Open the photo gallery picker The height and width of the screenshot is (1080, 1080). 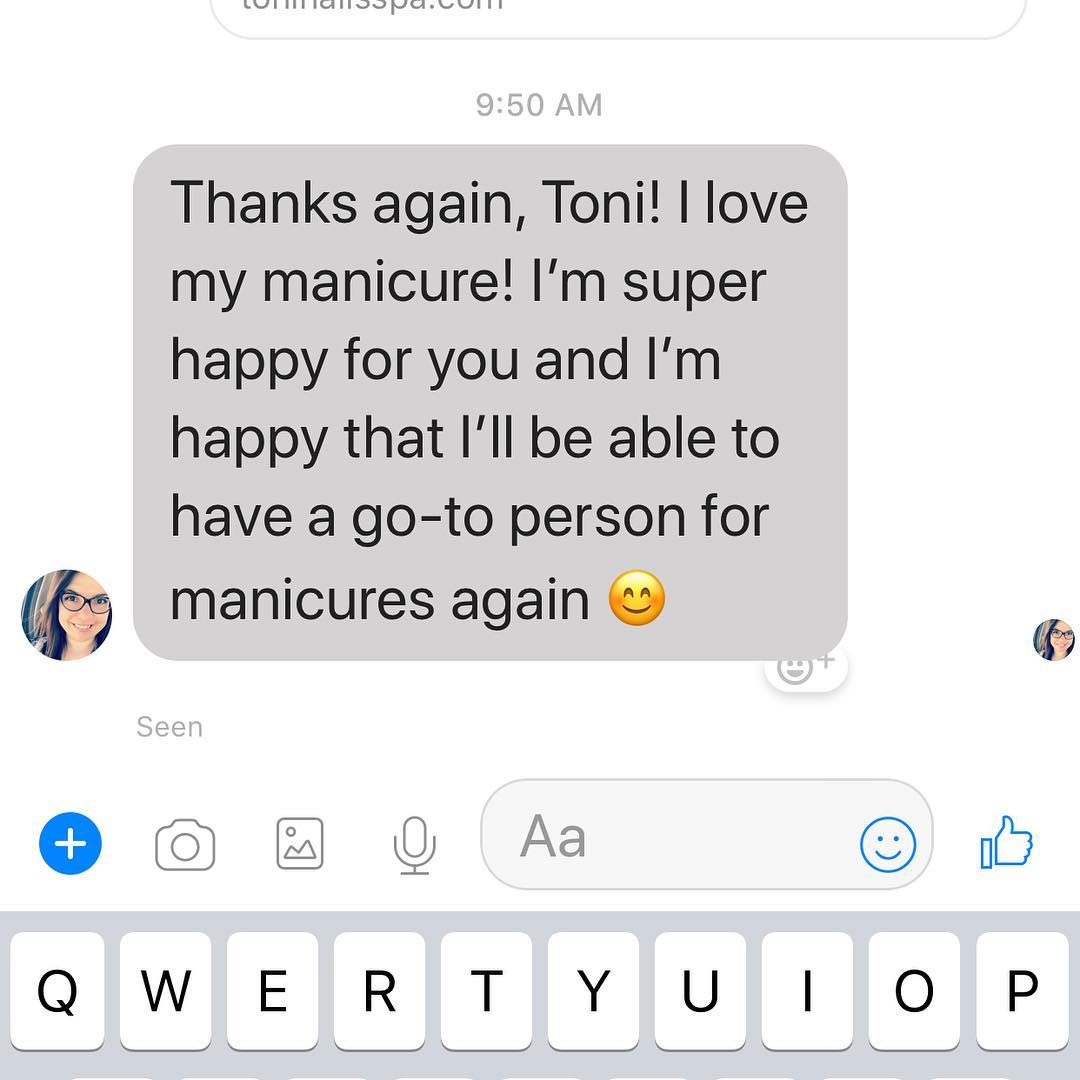300,843
